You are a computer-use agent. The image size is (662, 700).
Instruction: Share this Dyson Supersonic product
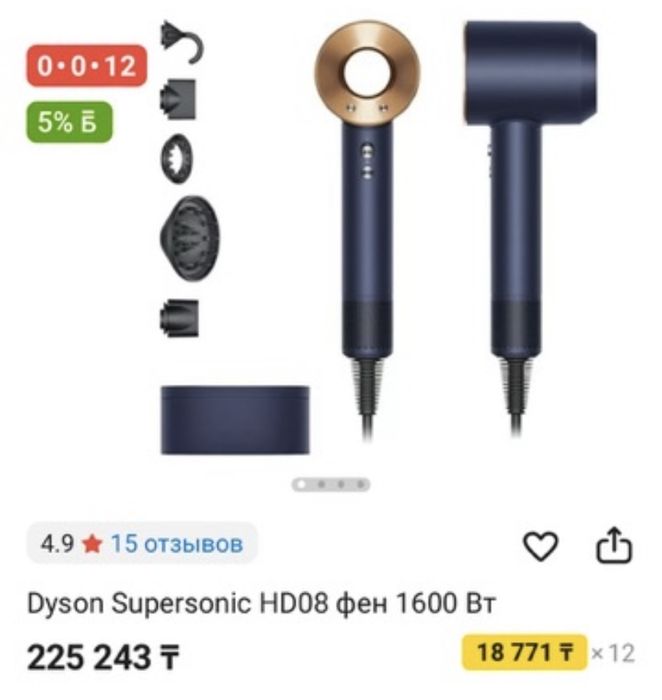point(615,546)
